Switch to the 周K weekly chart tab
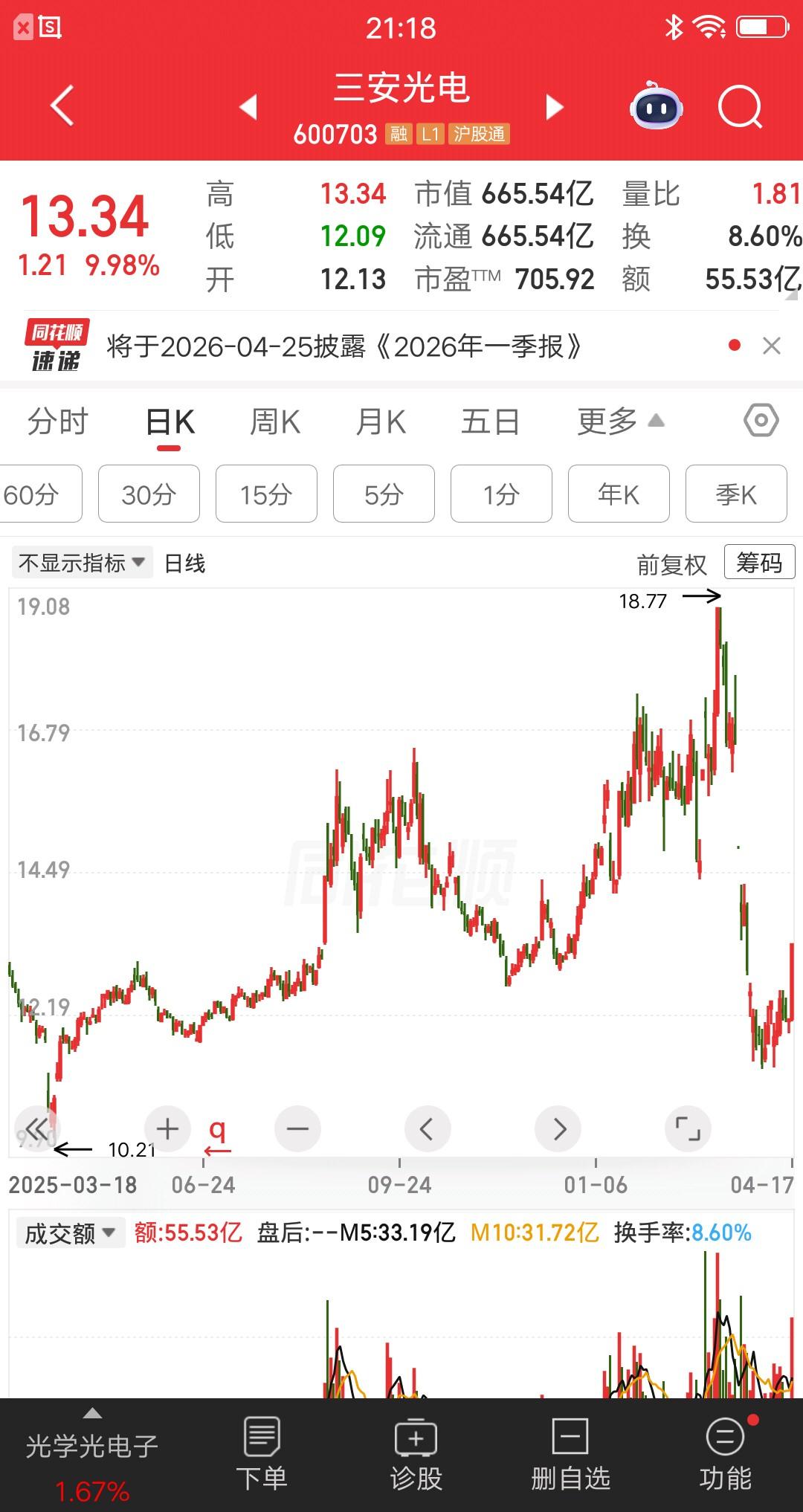The width and height of the screenshot is (803, 1512). (x=275, y=420)
